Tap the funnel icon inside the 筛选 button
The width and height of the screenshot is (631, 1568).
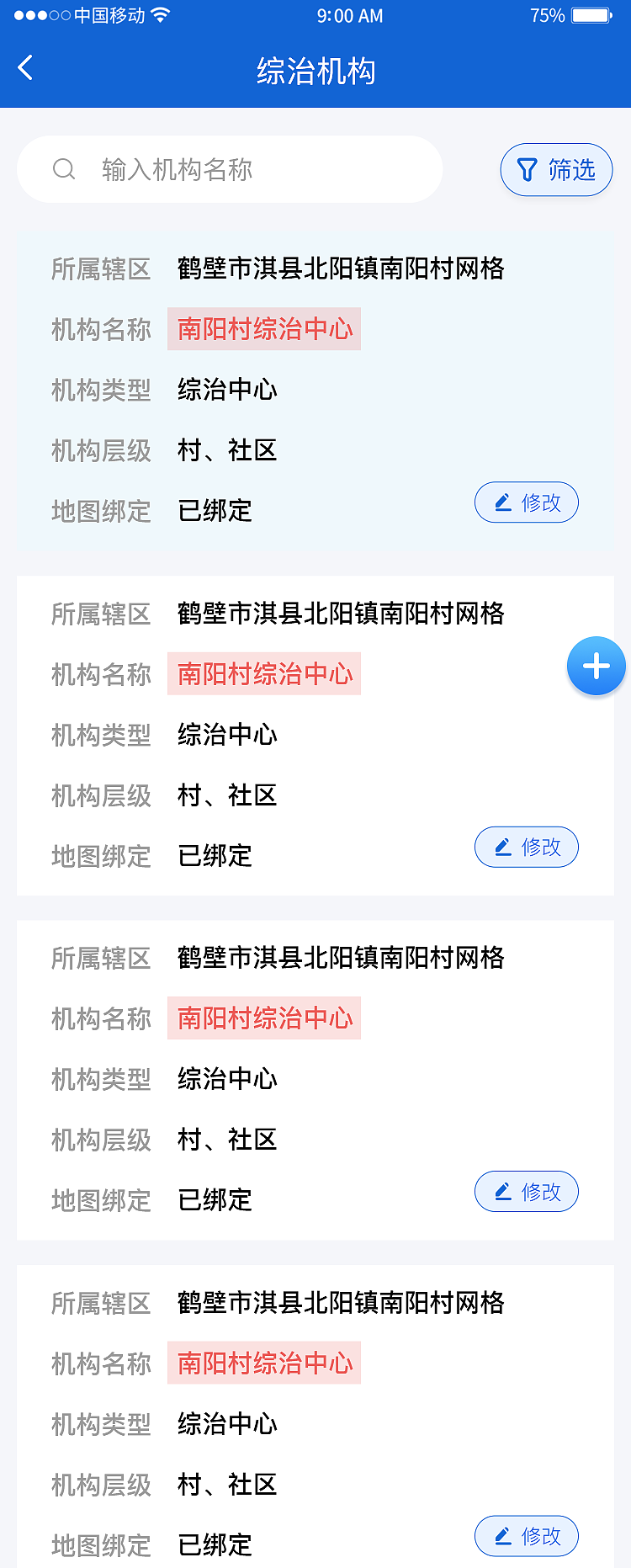(x=526, y=169)
